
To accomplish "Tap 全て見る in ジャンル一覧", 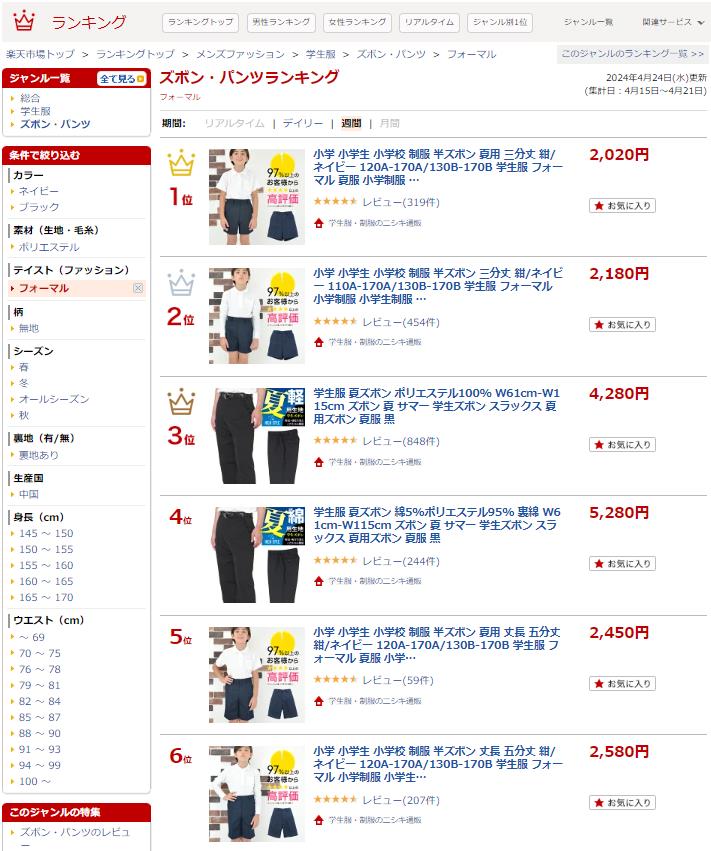I will [122, 78].
